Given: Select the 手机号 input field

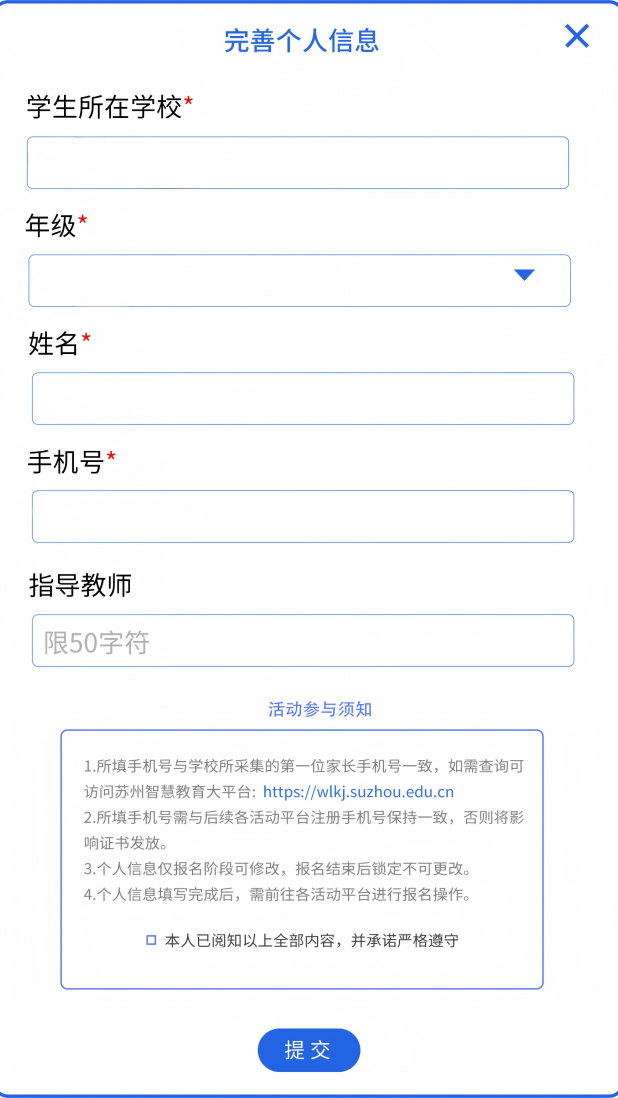Looking at the screenshot, I should pyautogui.click(x=302, y=516).
